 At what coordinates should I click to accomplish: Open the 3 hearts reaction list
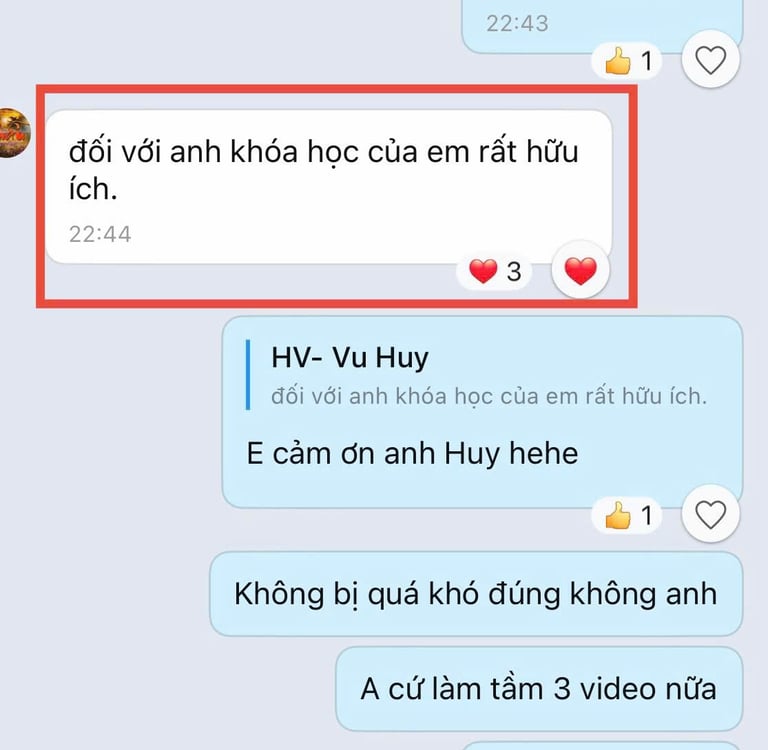click(495, 271)
